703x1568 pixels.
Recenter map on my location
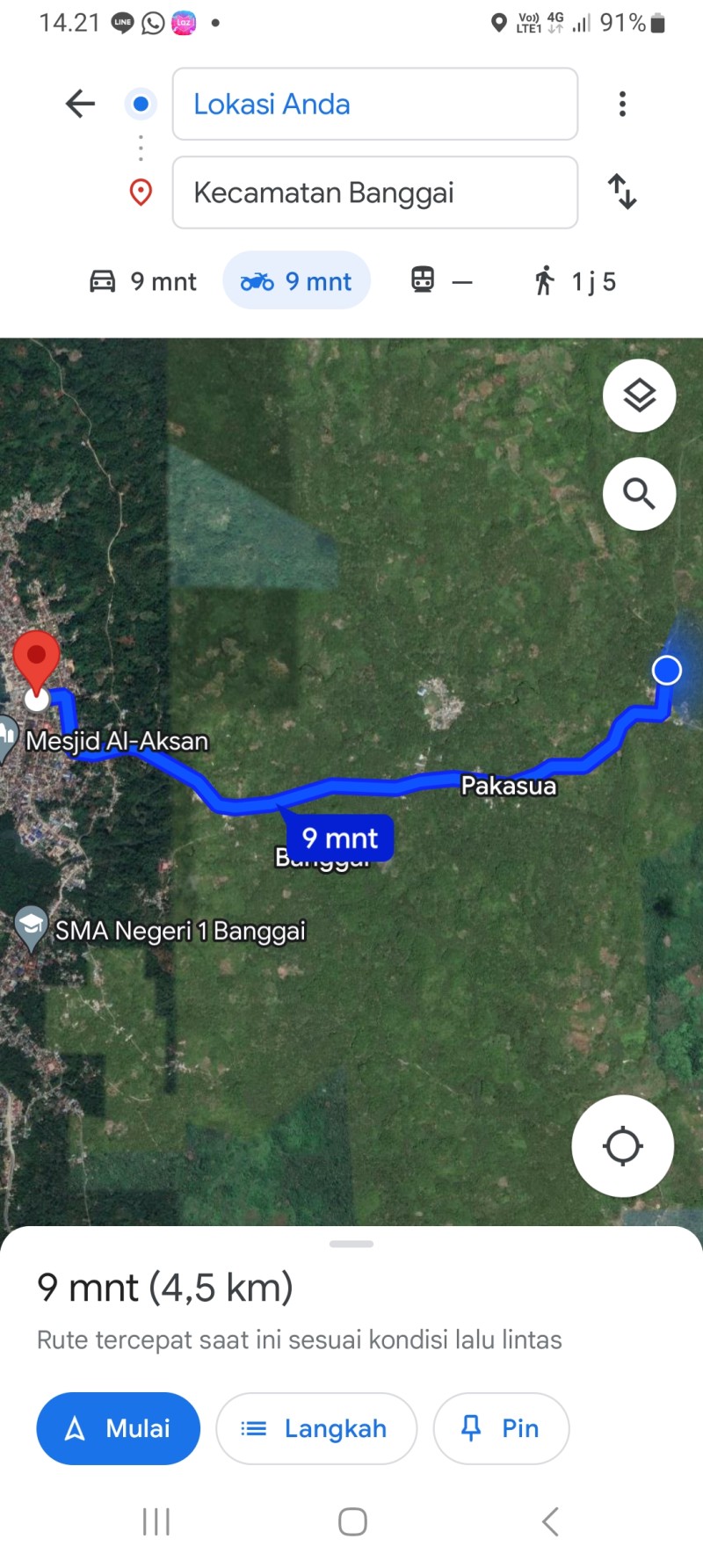[x=623, y=1146]
